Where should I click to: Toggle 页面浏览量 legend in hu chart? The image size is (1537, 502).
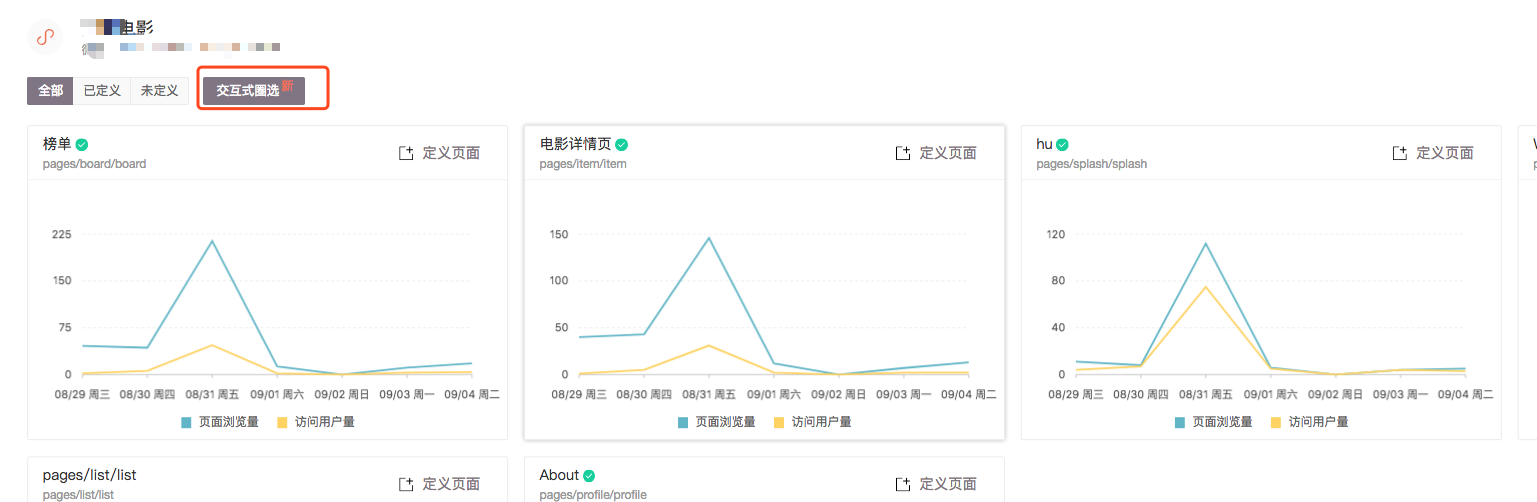[1213, 422]
